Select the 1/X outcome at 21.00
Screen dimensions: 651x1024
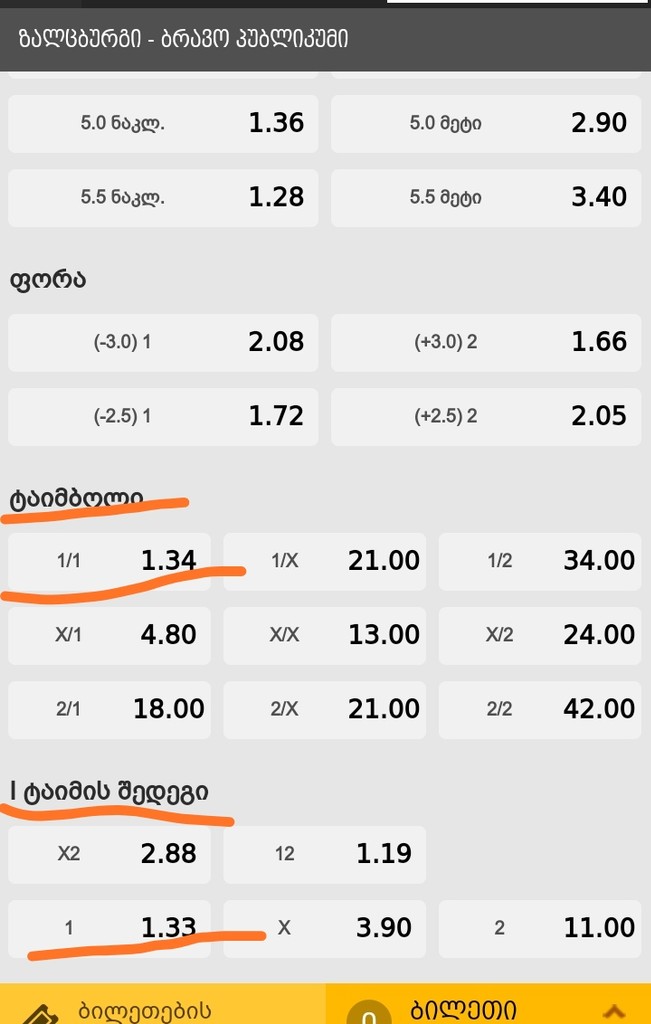tap(324, 561)
